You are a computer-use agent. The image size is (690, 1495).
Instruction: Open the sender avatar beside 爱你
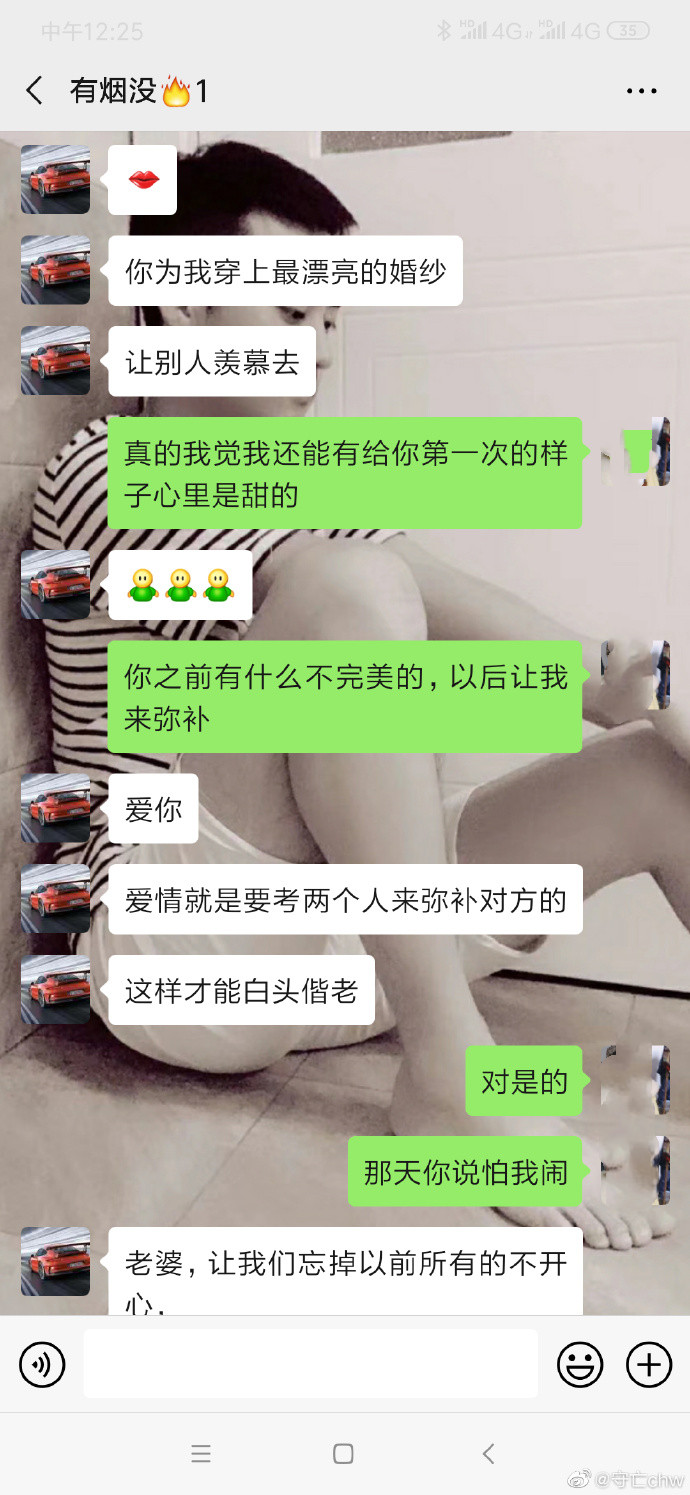pyautogui.click(x=56, y=808)
